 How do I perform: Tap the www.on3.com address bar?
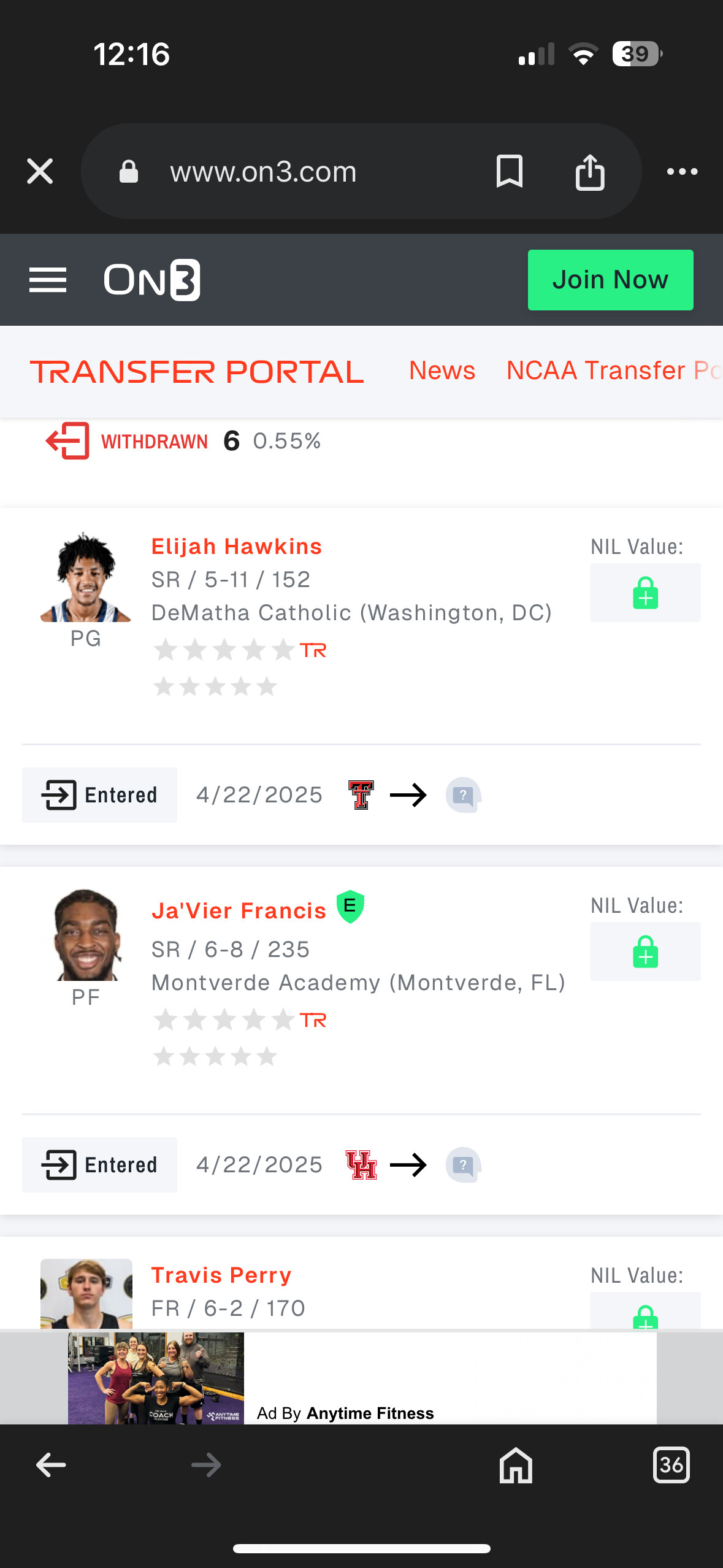263,172
